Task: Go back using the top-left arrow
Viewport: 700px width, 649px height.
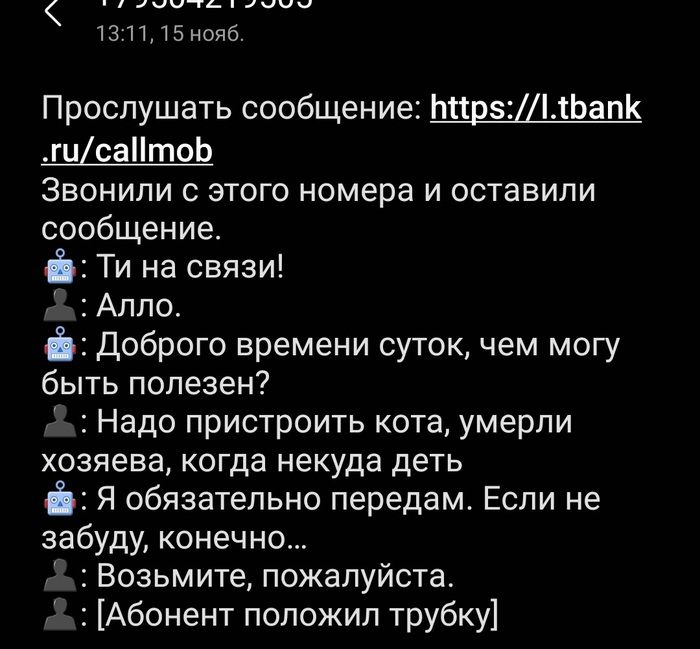Action: [x=55, y=12]
